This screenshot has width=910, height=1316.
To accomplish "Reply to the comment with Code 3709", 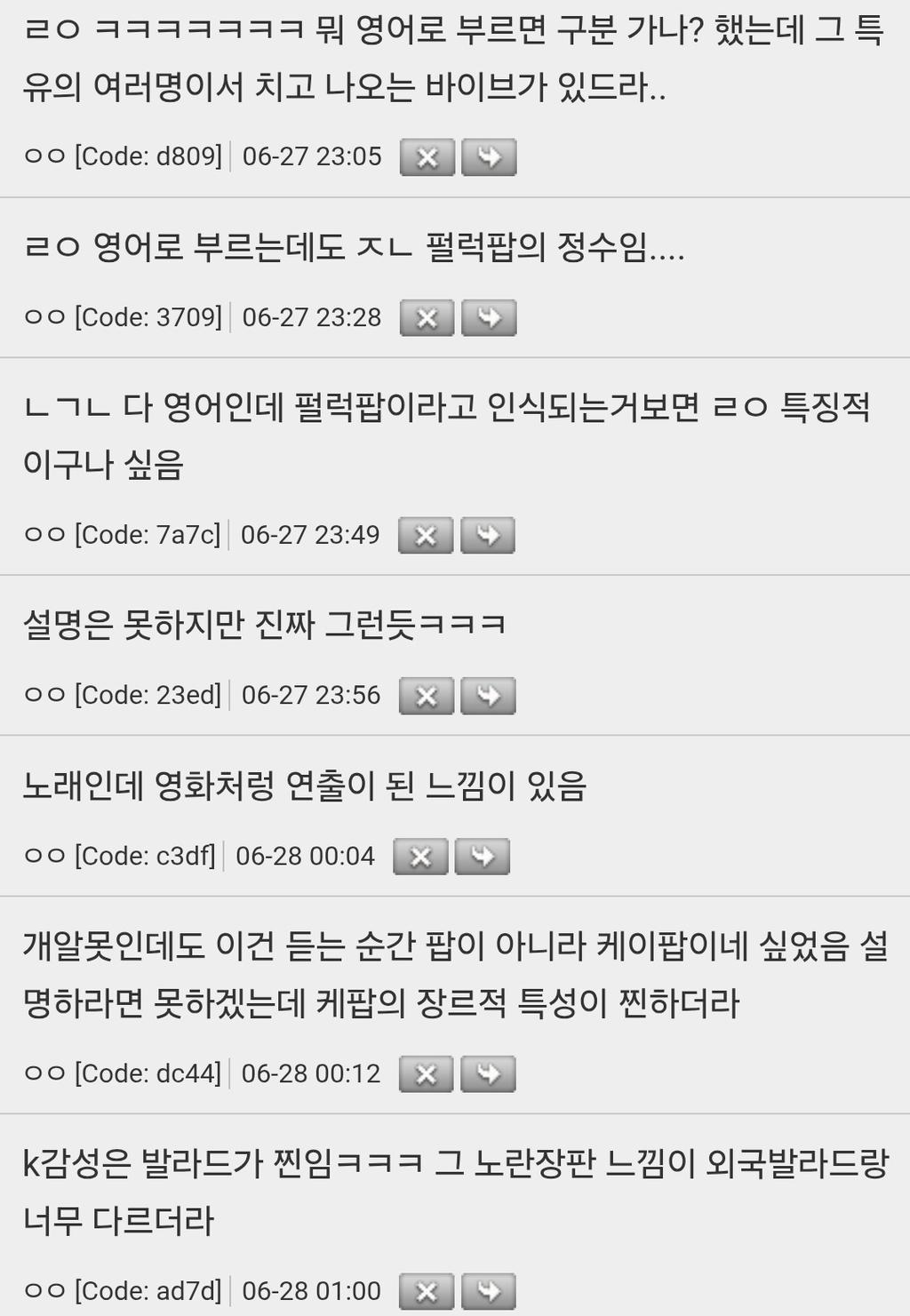I will (x=489, y=318).
